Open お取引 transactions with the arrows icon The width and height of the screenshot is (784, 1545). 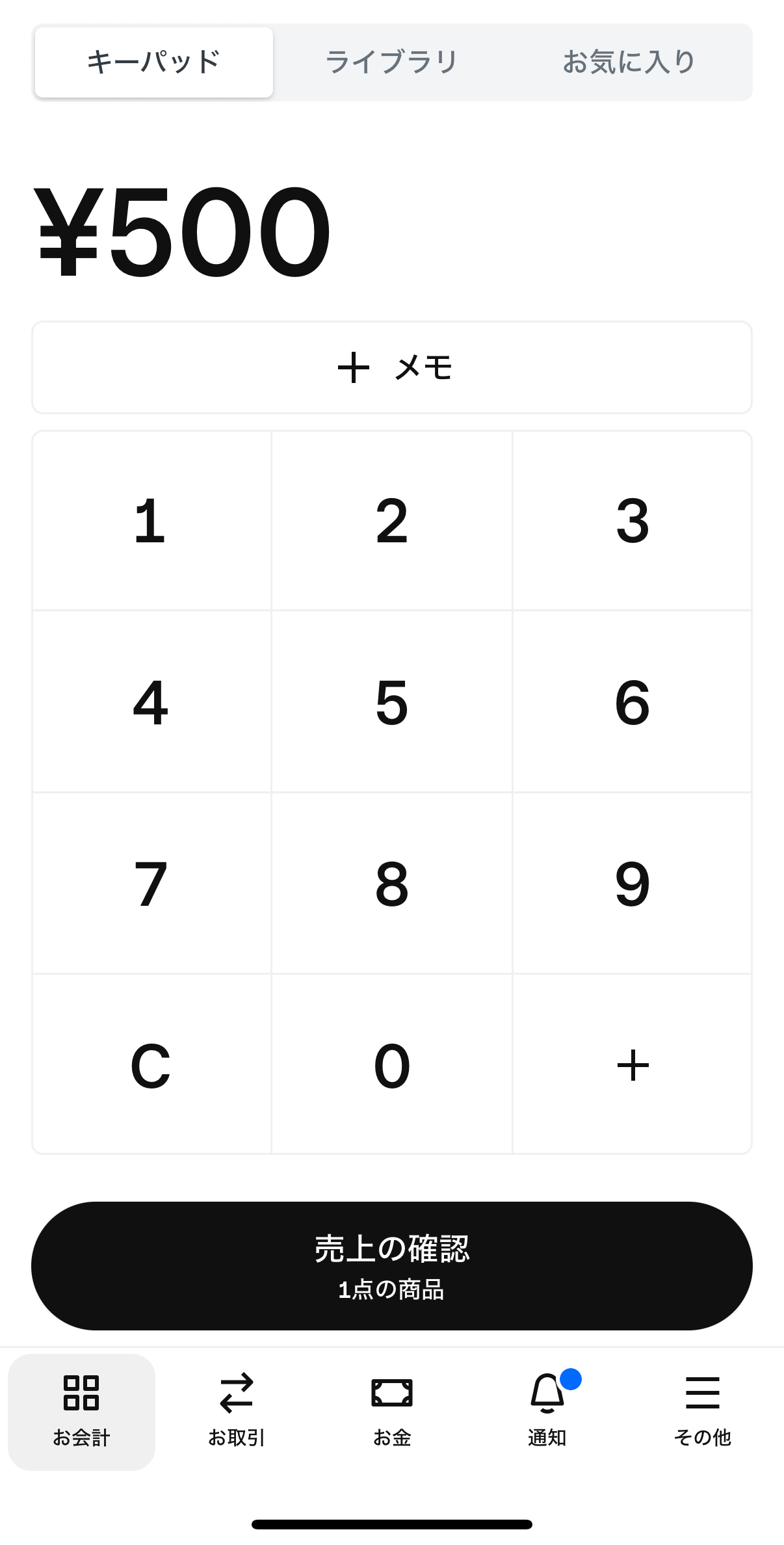235,1392
